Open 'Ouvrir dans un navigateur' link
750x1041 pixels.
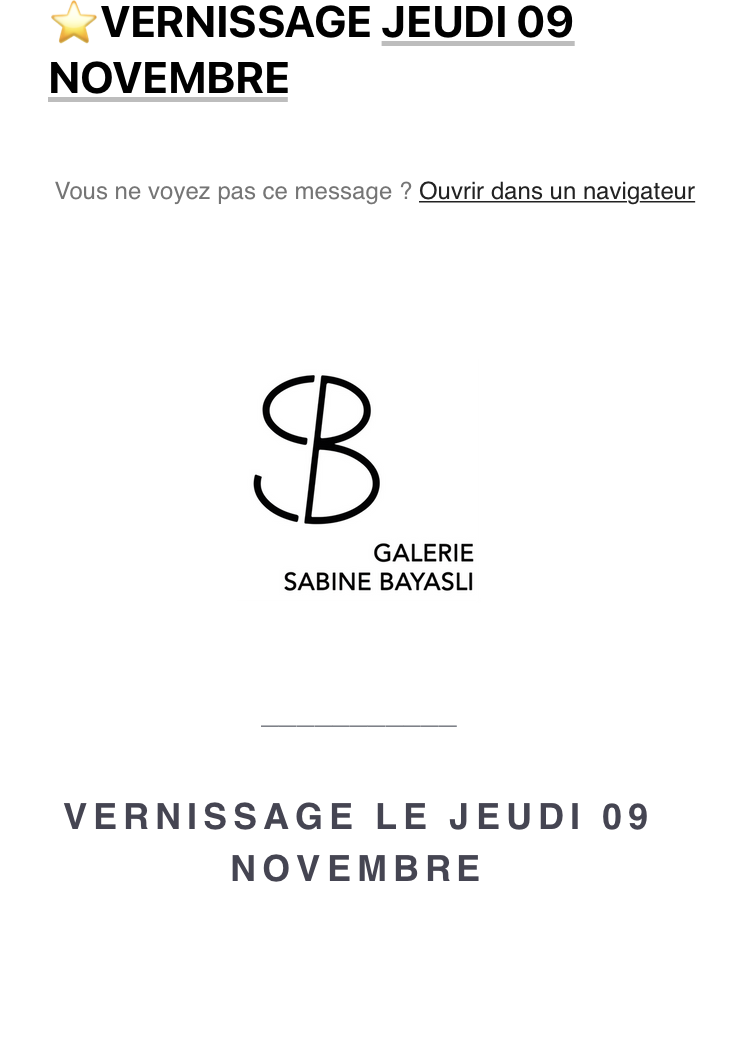(556, 191)
